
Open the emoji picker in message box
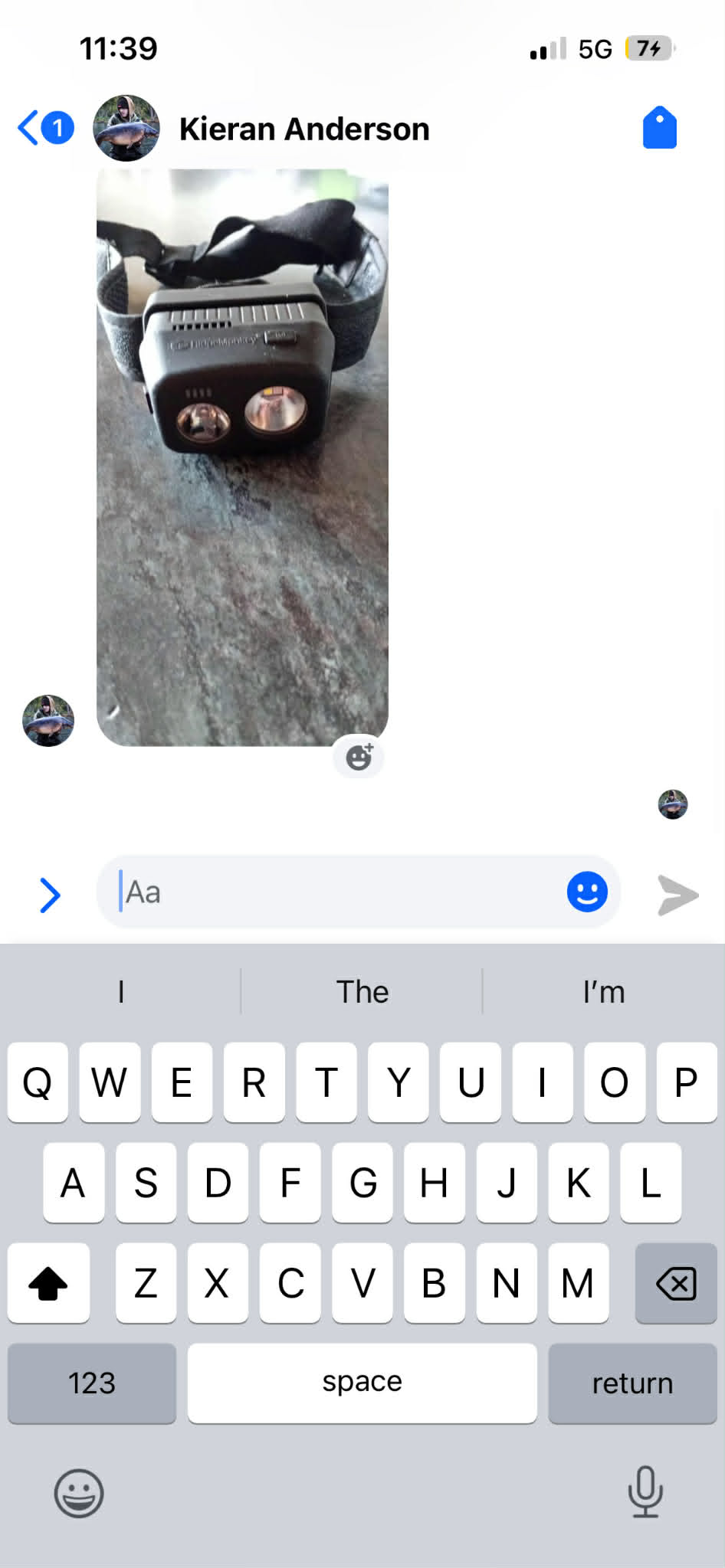pos(587,892)
